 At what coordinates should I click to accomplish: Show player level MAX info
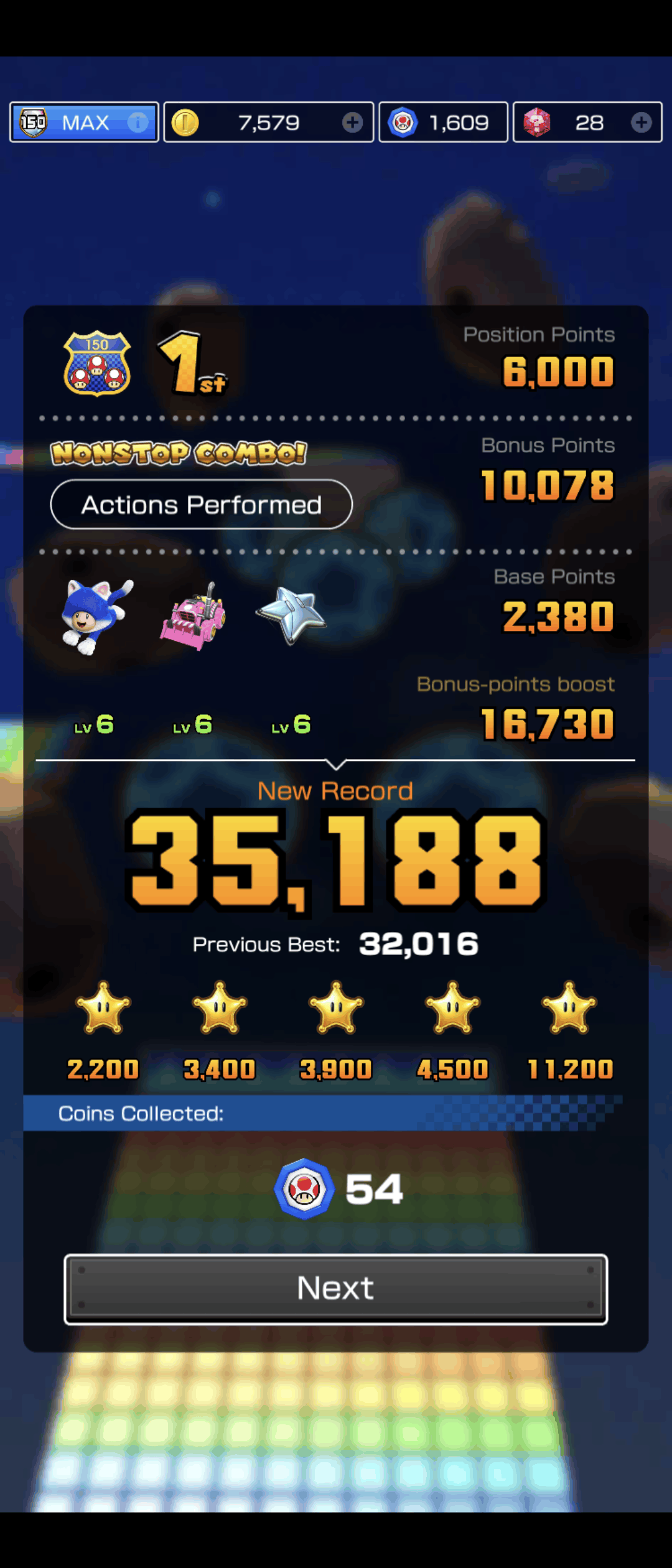(137, 123)
